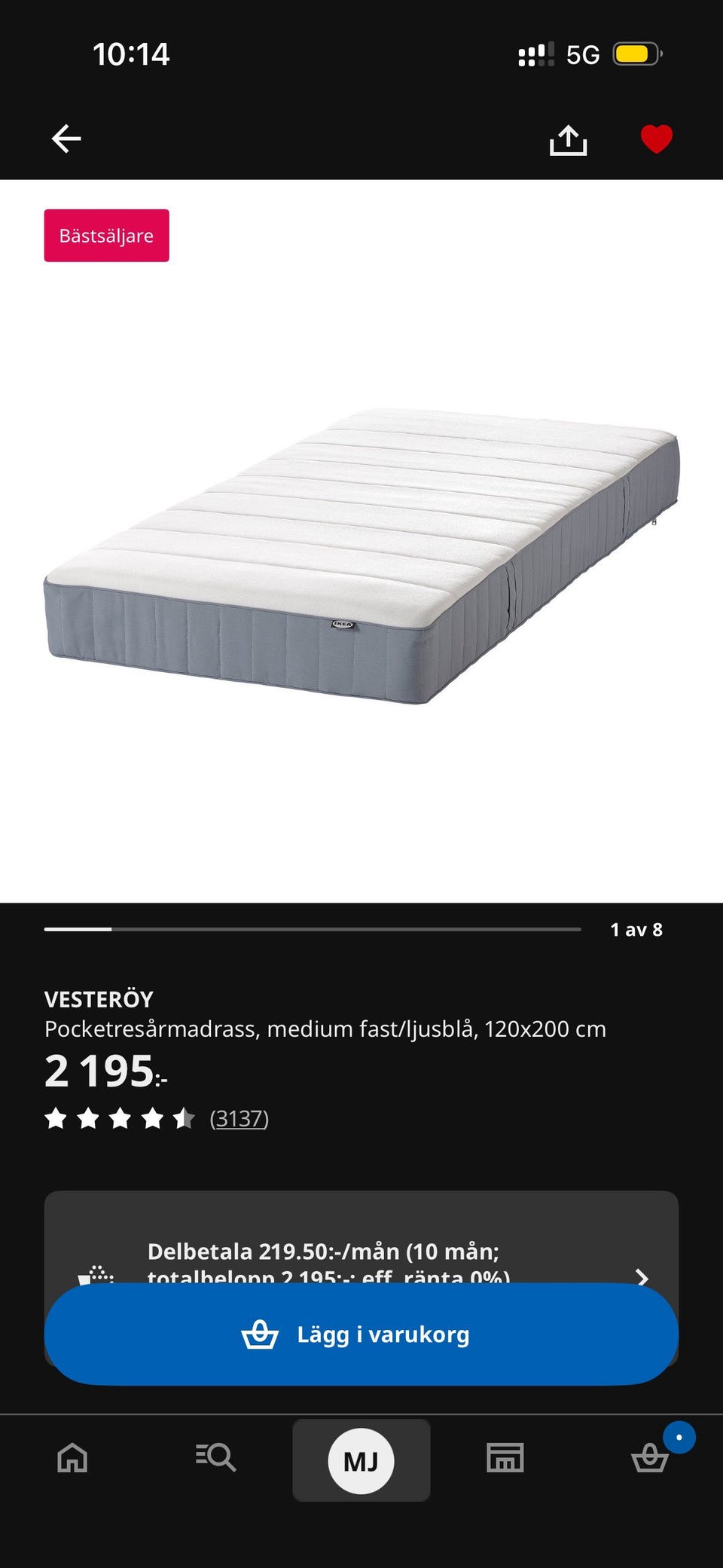723x1568 pixels.
Task: Share this VESTERÖY mattress
Action: (x=568, y=139)
